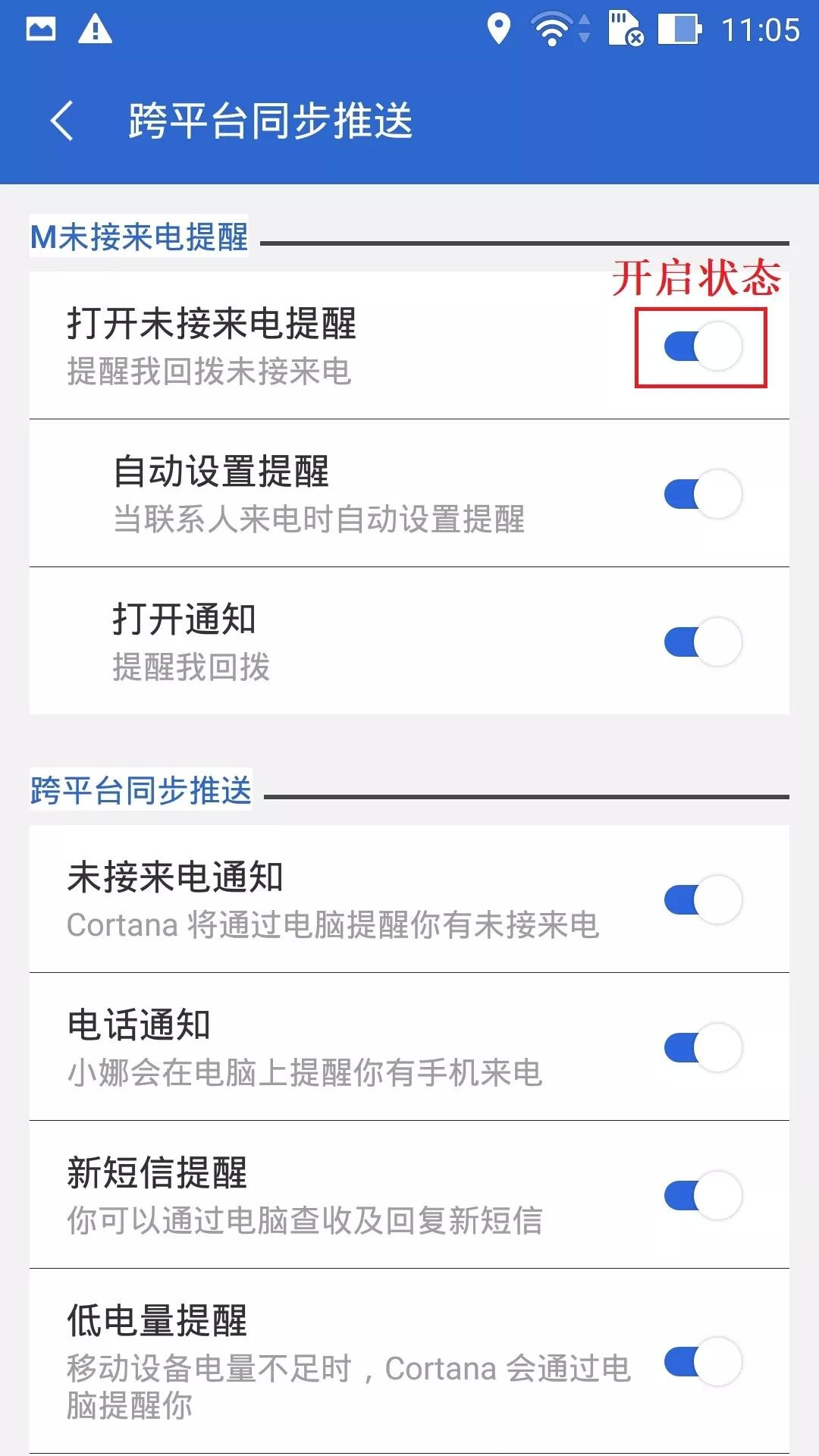Turn off 自动设置提醒 switch
Viewport: 819px width, 1456px height.
pyautogui.click(x=702, y=494)
